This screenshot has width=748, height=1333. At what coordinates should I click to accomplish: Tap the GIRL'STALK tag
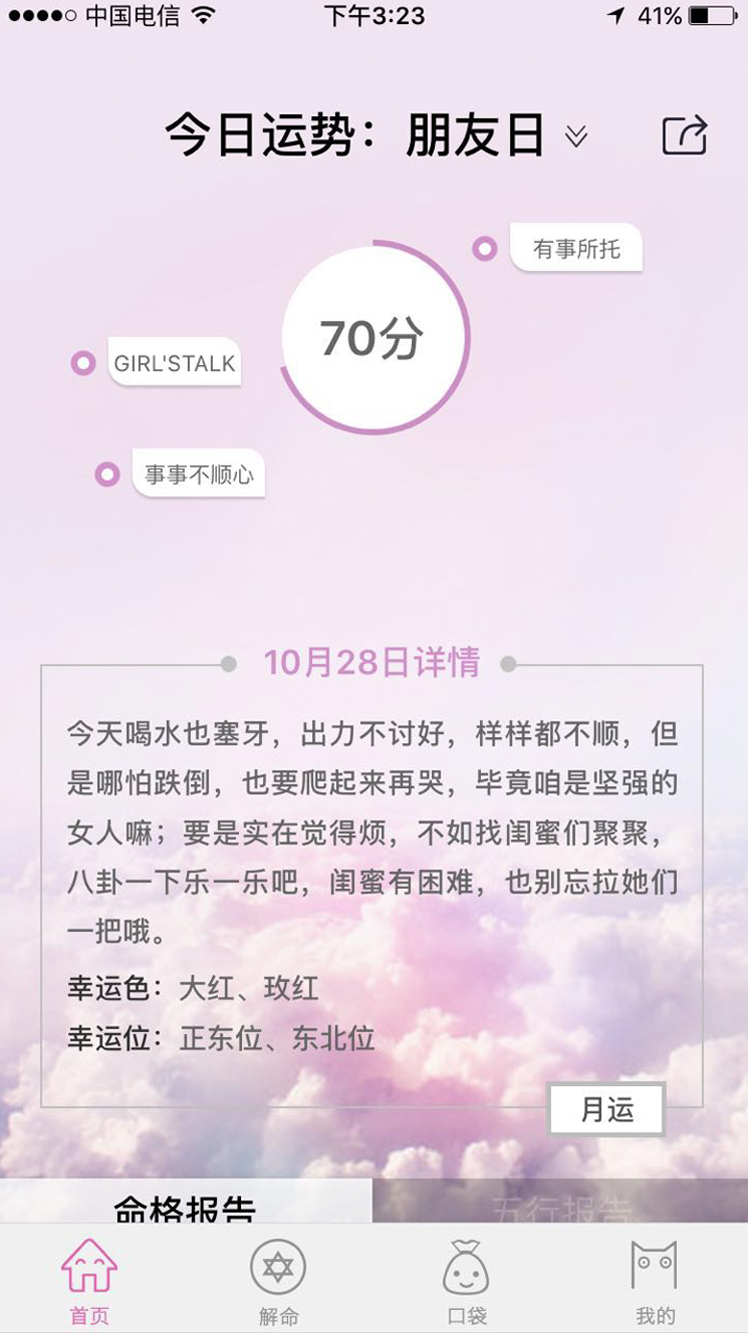point(174,364)
